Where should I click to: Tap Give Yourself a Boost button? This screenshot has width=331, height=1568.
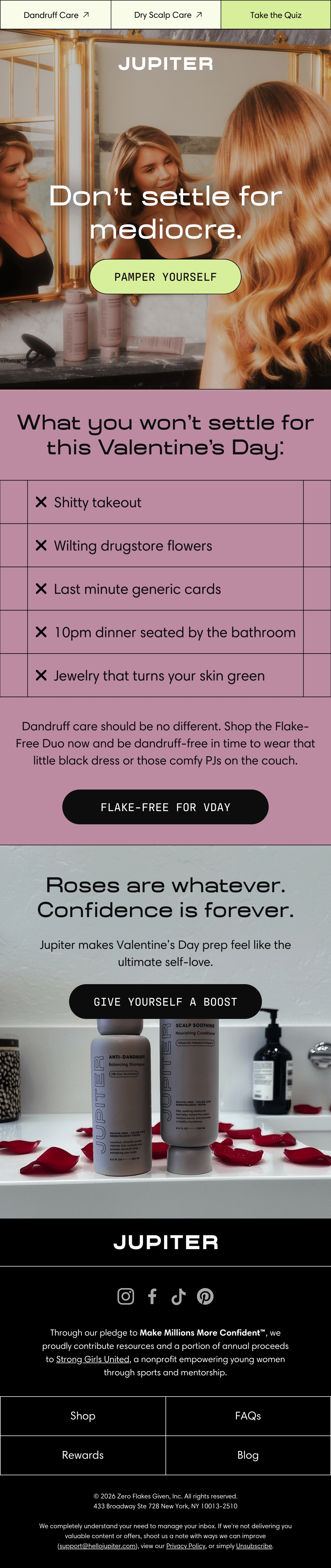tap(165, 1002)
